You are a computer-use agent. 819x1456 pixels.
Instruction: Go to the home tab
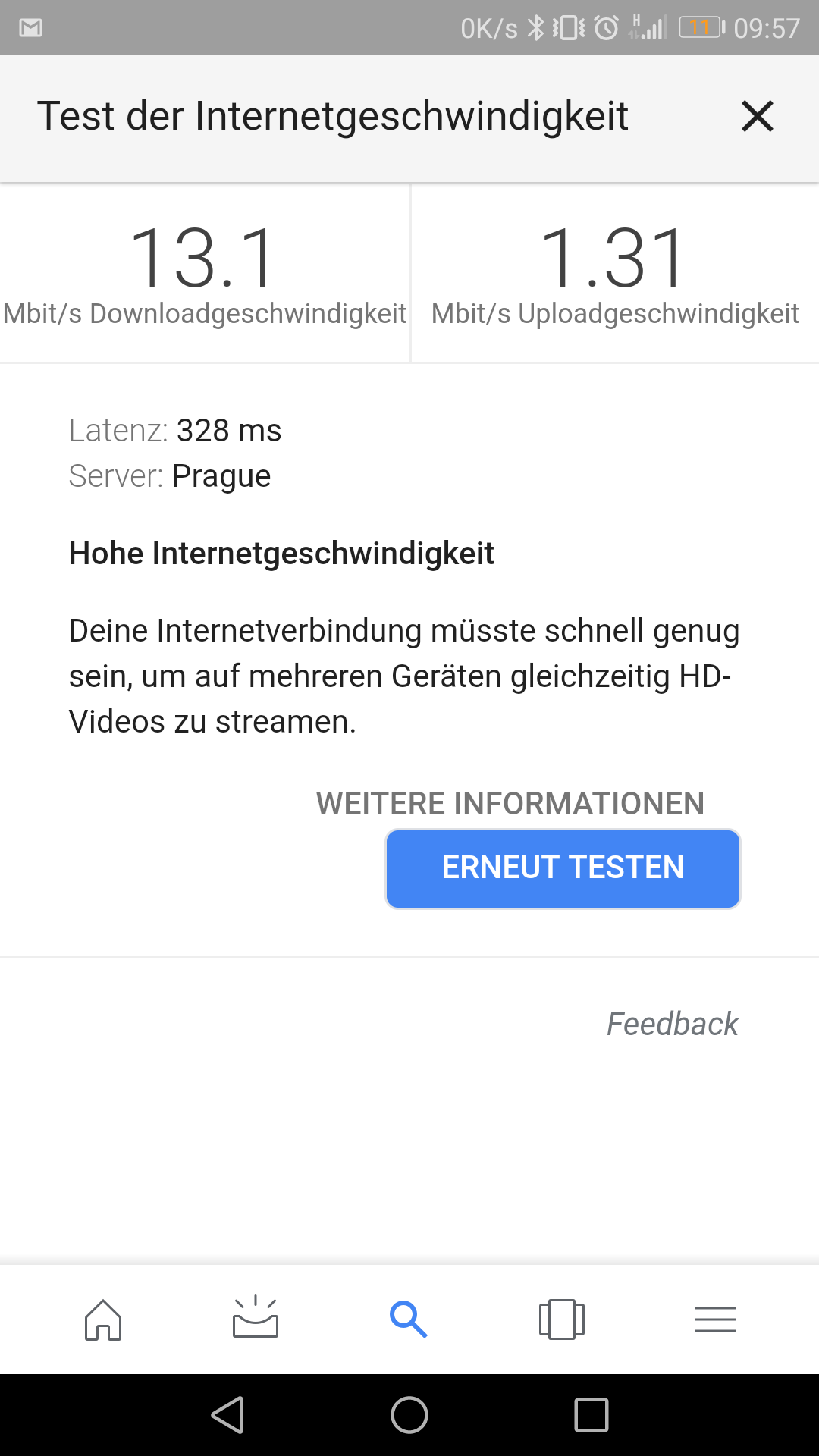tap(103, 1319)
